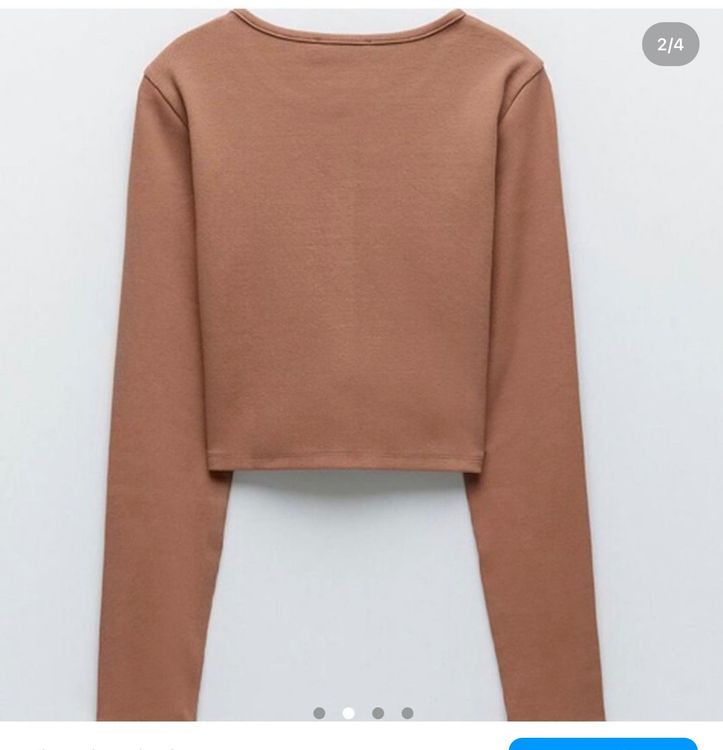Open the brown top product photo fullscreen
Image resolution: width=723 pixels, height=750 pixels.
(362, 364)
